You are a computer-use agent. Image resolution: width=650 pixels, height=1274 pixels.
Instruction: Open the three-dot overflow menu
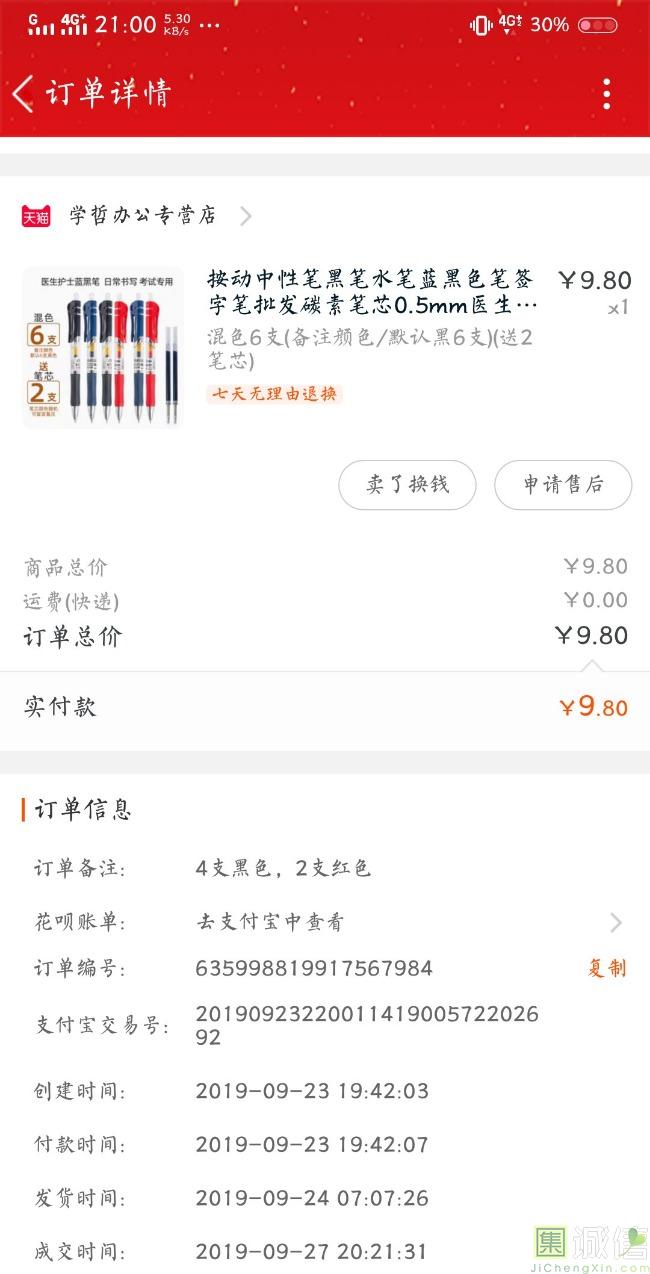(606, 94)
